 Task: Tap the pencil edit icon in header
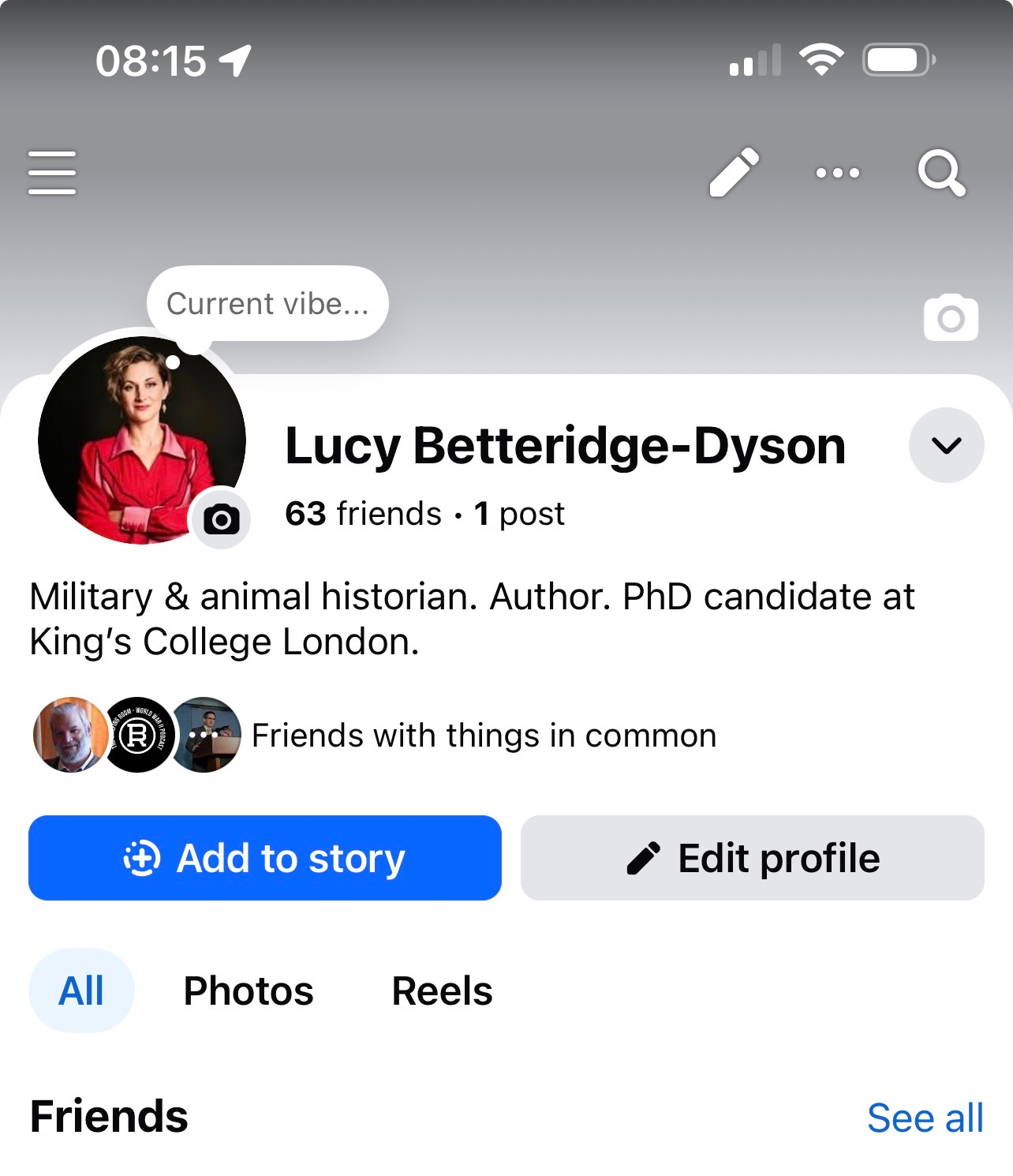(x=734, y=172)
